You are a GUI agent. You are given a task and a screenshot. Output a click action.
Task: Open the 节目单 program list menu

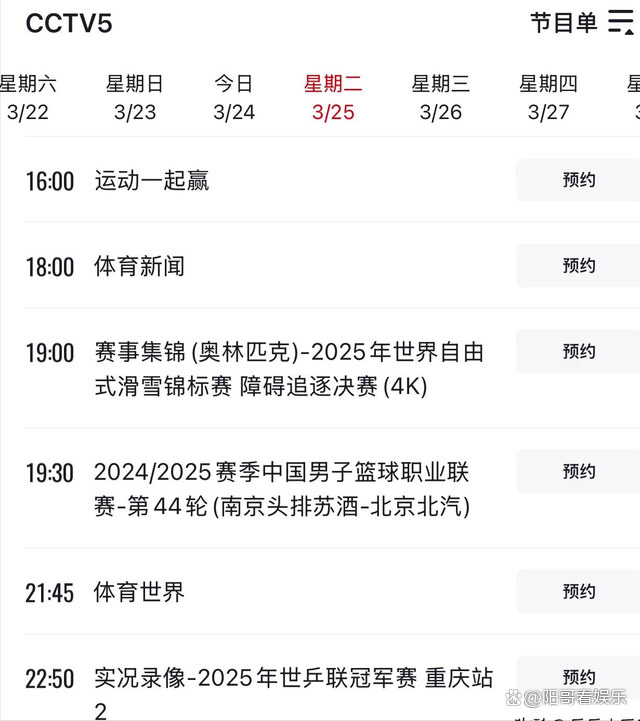[x=581, y=23]
